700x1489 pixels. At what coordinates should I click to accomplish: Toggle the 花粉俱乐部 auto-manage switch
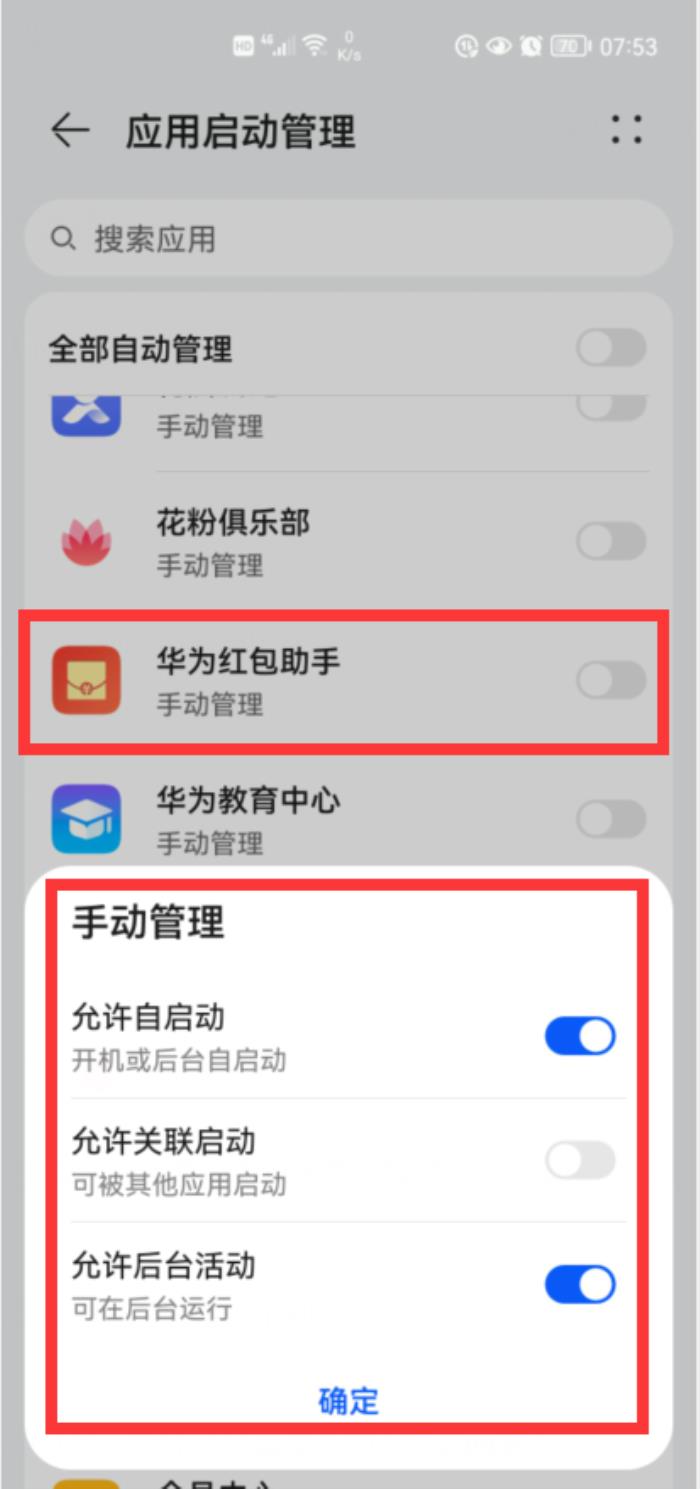point(611,542)
